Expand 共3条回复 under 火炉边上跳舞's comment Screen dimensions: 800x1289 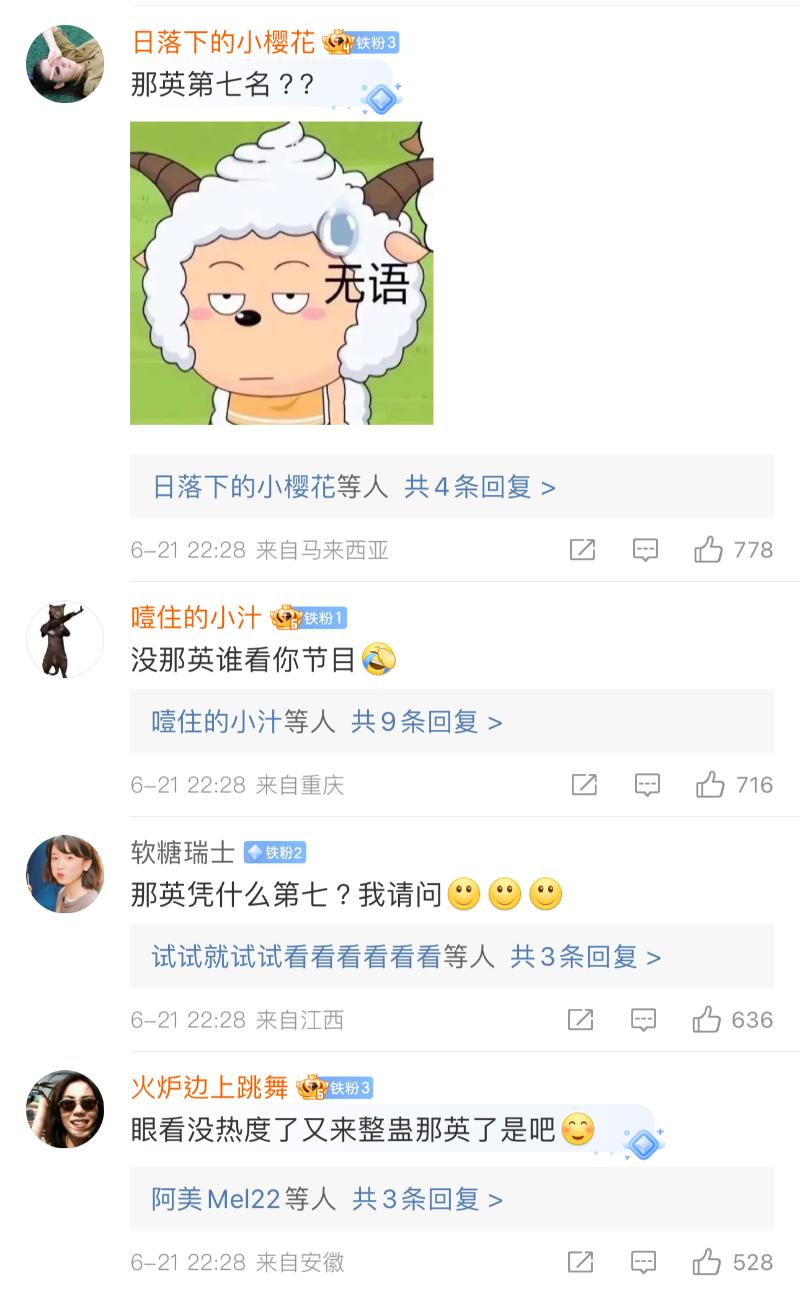pyautogui.click(x=427, y=1199)
